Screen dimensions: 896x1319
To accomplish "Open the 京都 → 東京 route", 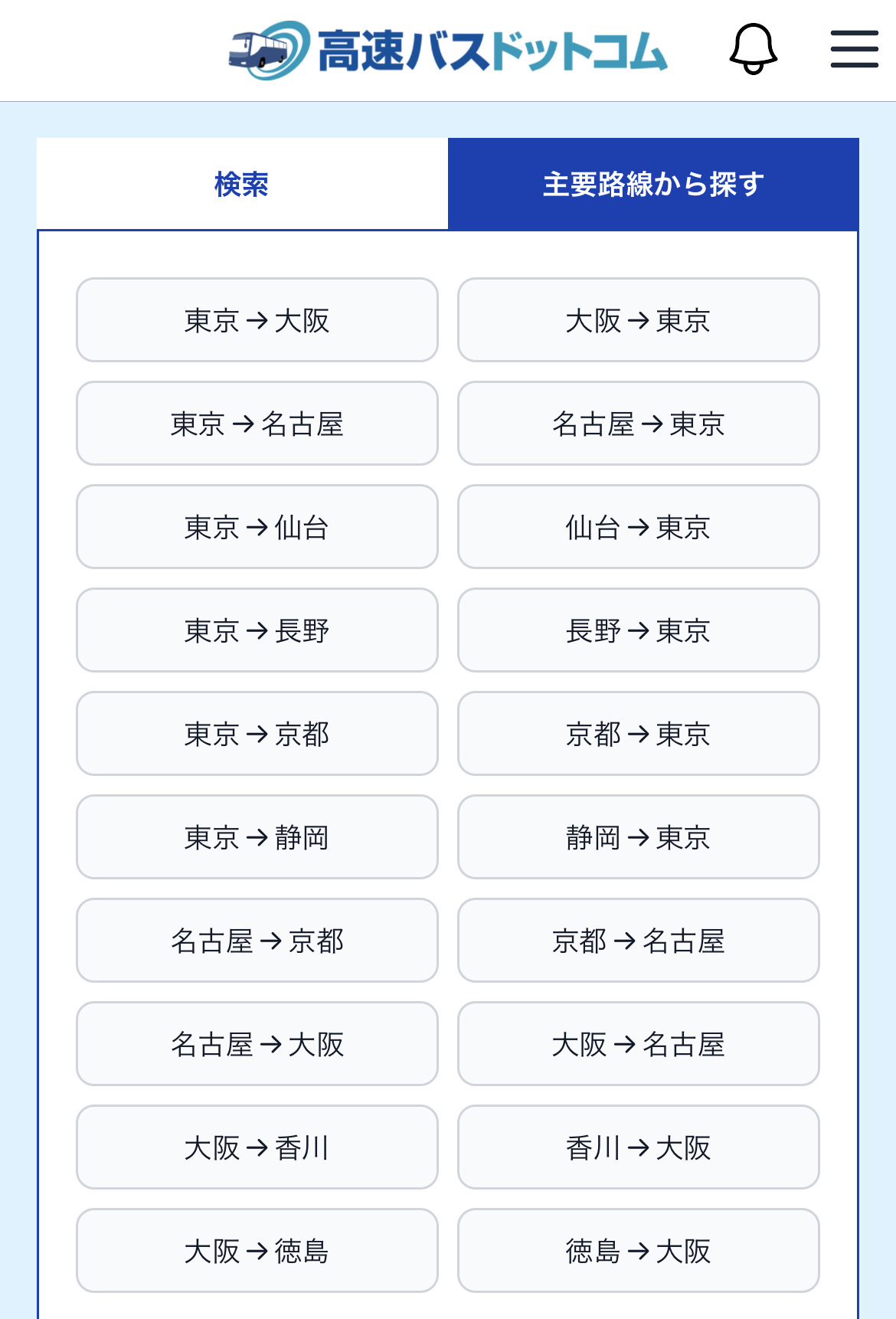I will pos(639,734).
